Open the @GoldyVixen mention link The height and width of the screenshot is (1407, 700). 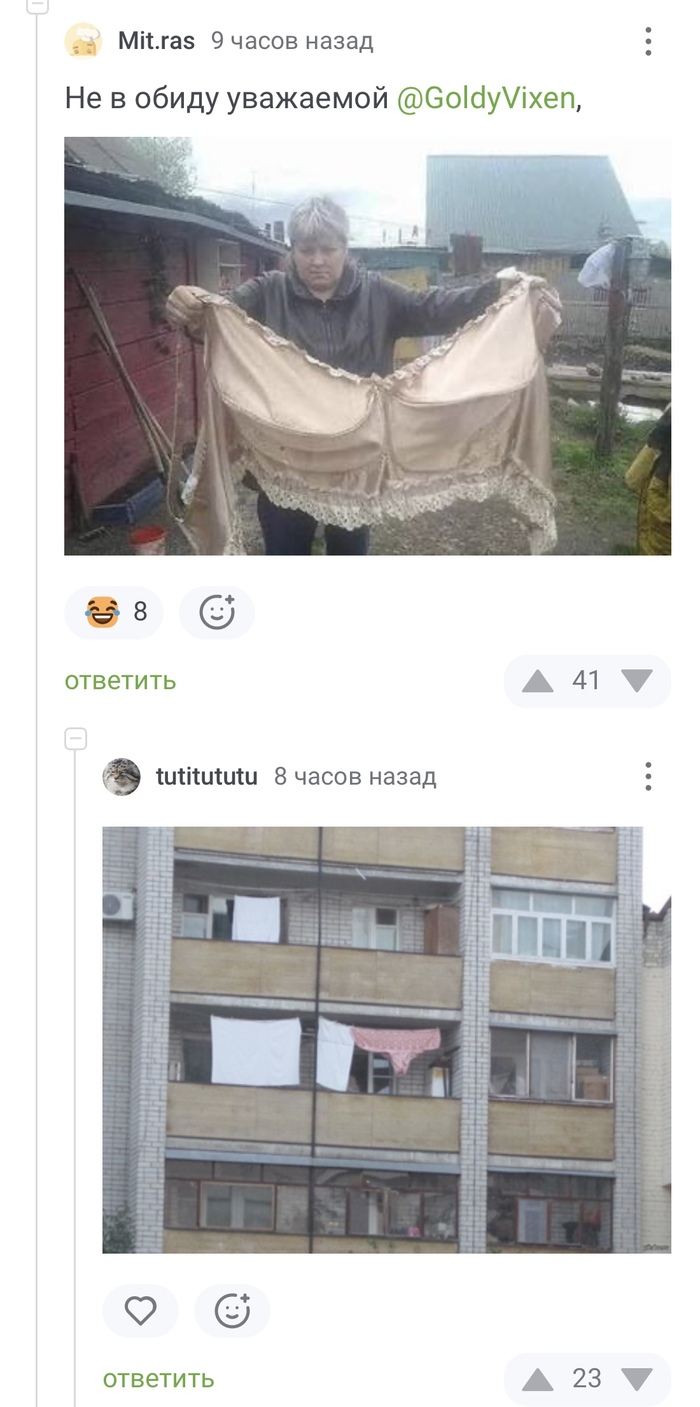click(486, 98)
